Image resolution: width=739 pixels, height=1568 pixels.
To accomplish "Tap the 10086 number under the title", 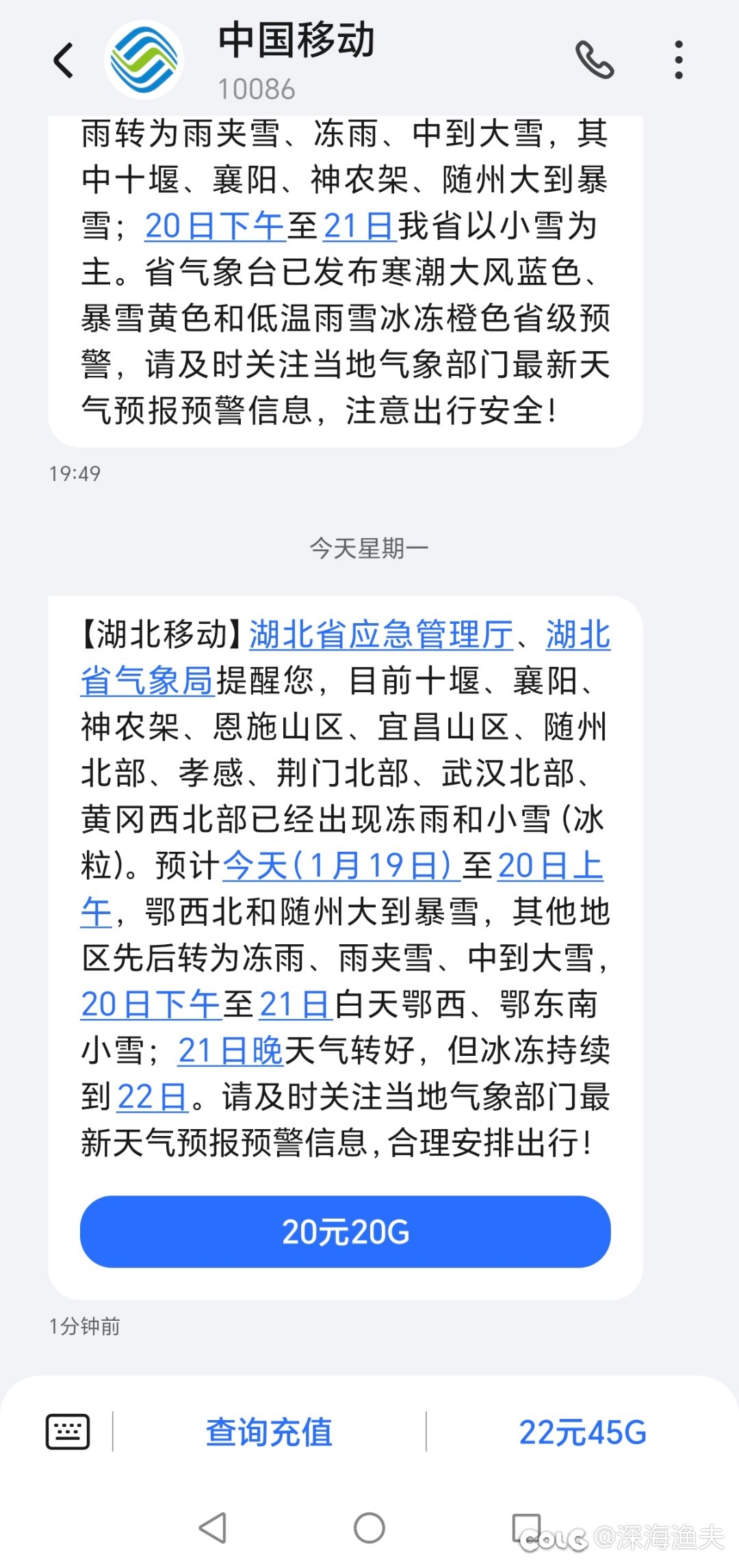I will (x=257, y=88).
